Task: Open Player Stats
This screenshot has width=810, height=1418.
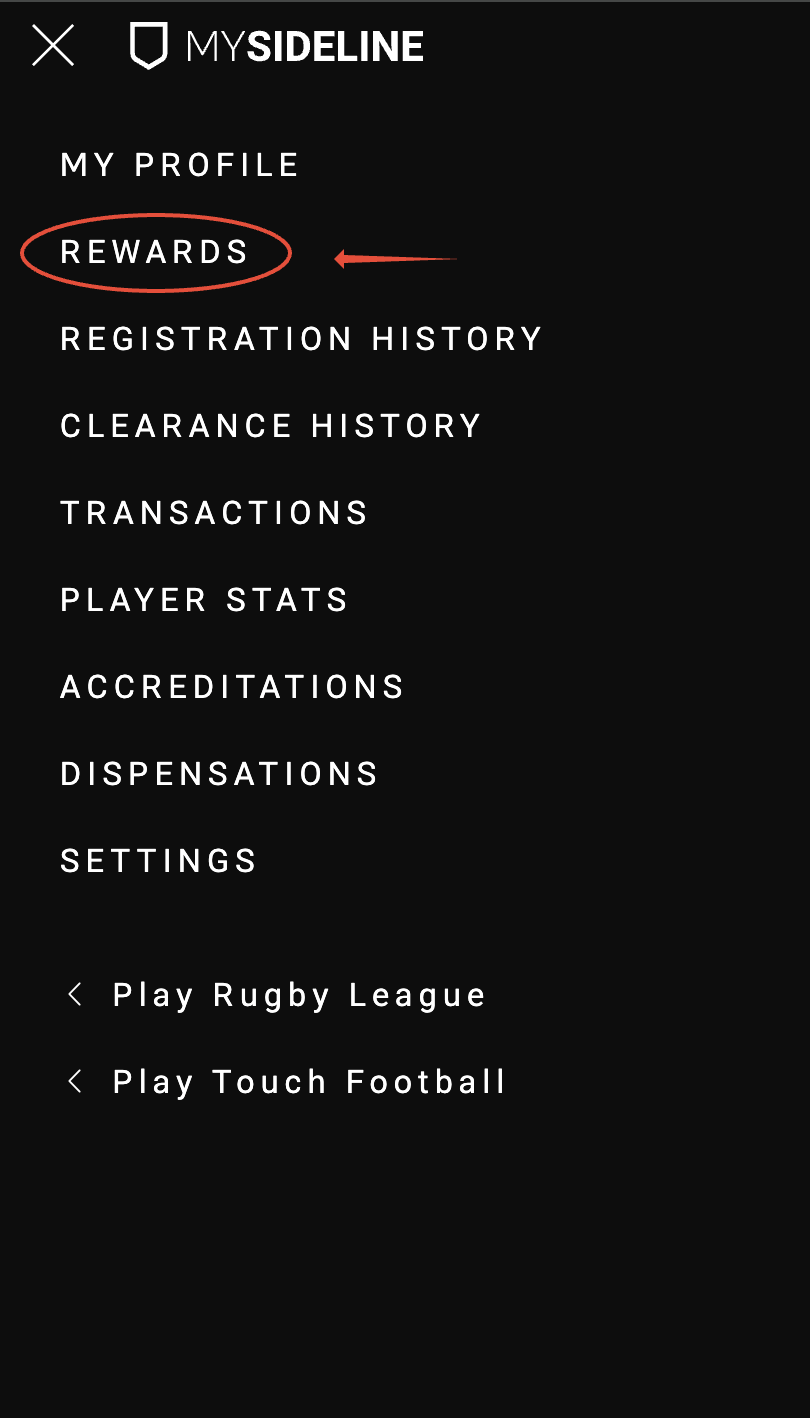Action: click(205, 600)
